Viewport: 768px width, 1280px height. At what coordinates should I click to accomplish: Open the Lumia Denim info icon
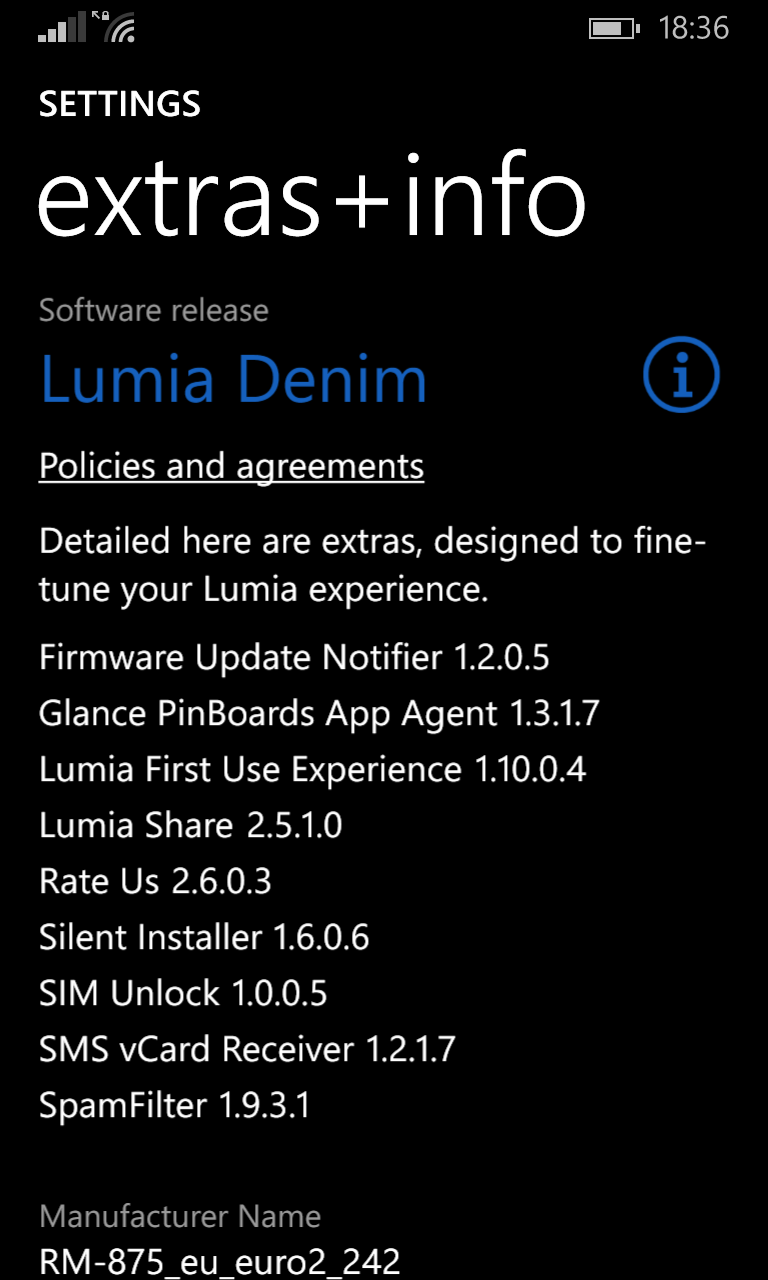pos(681,375)
